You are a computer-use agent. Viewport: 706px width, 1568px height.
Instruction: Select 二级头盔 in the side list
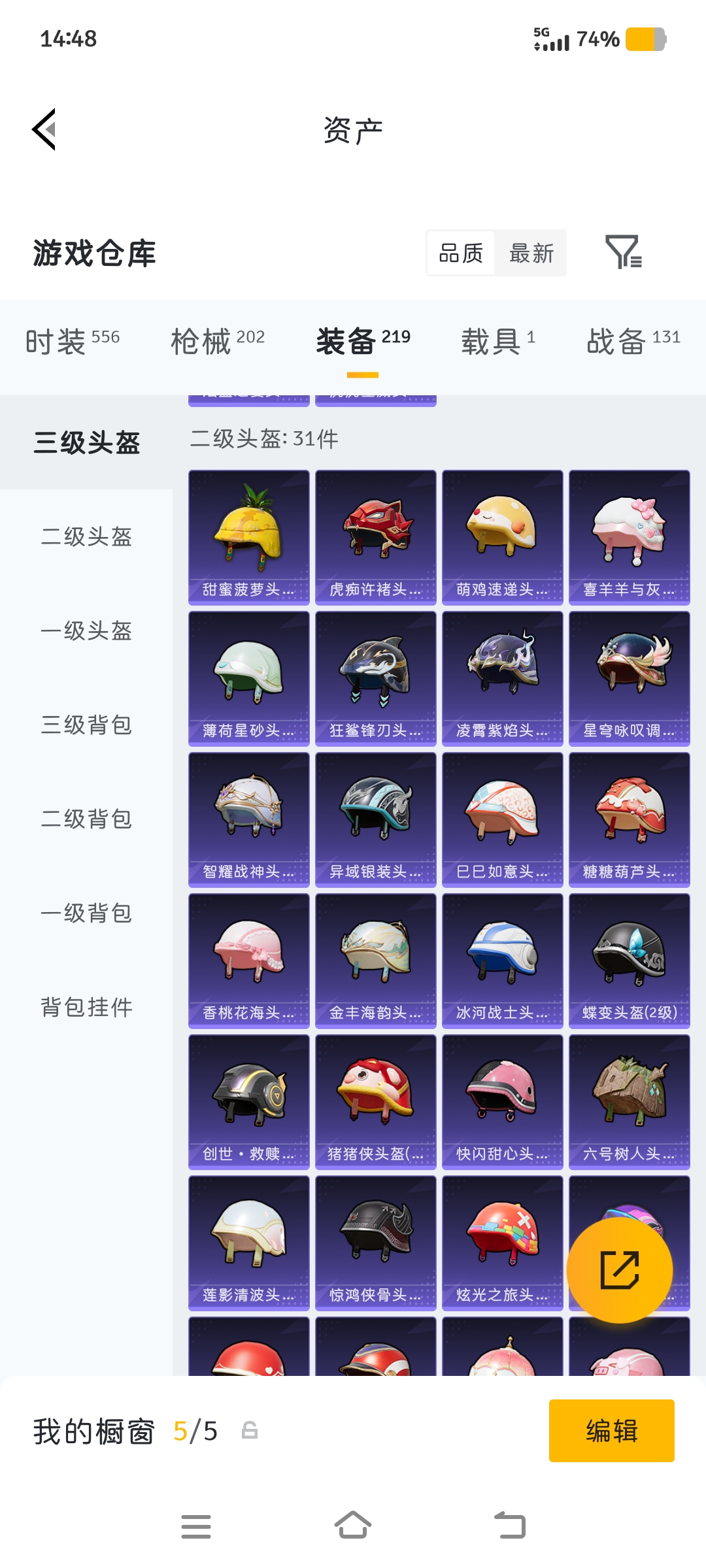[86, 536]
